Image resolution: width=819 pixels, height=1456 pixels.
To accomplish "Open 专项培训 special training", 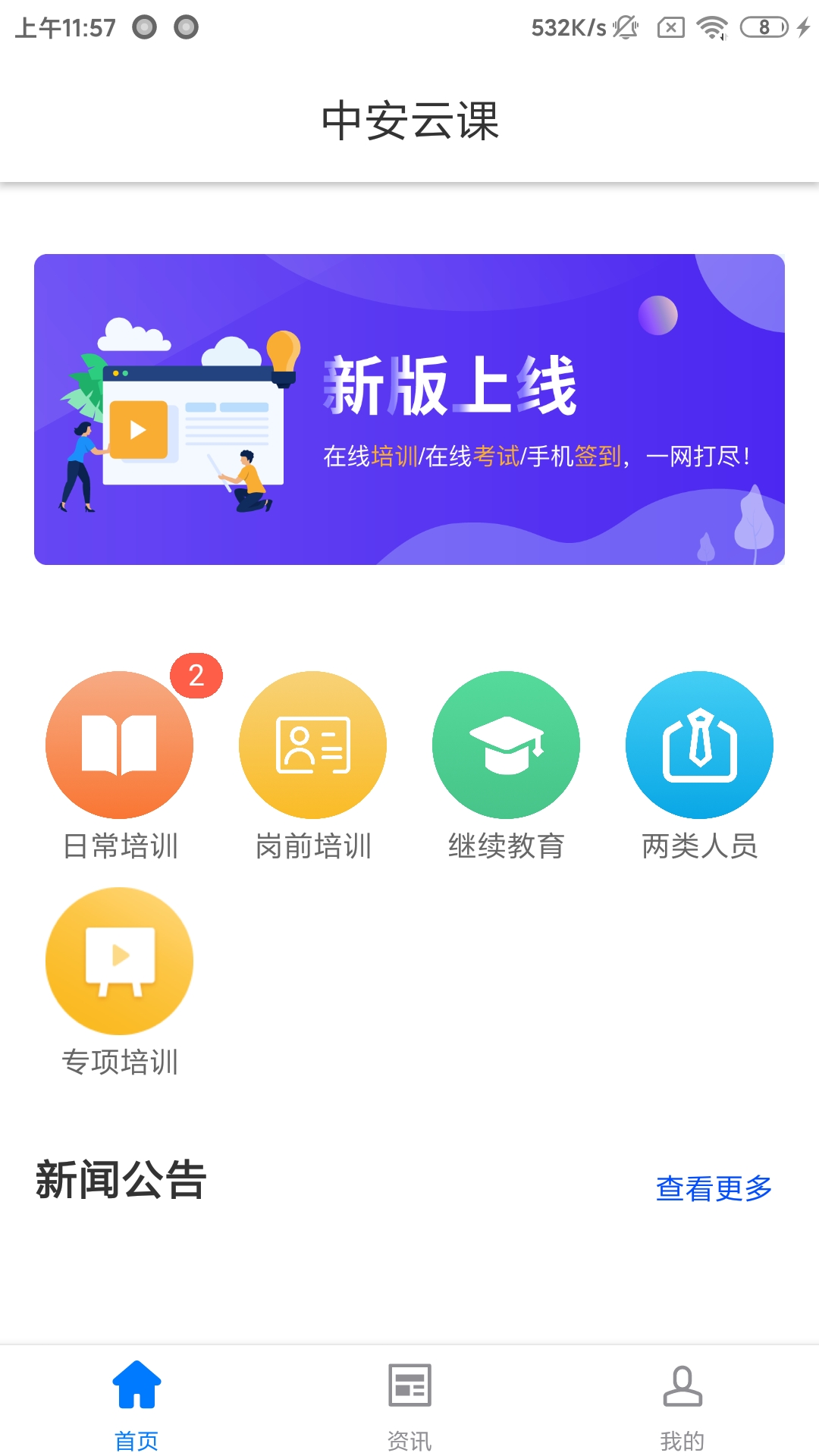I will point(119,961).
